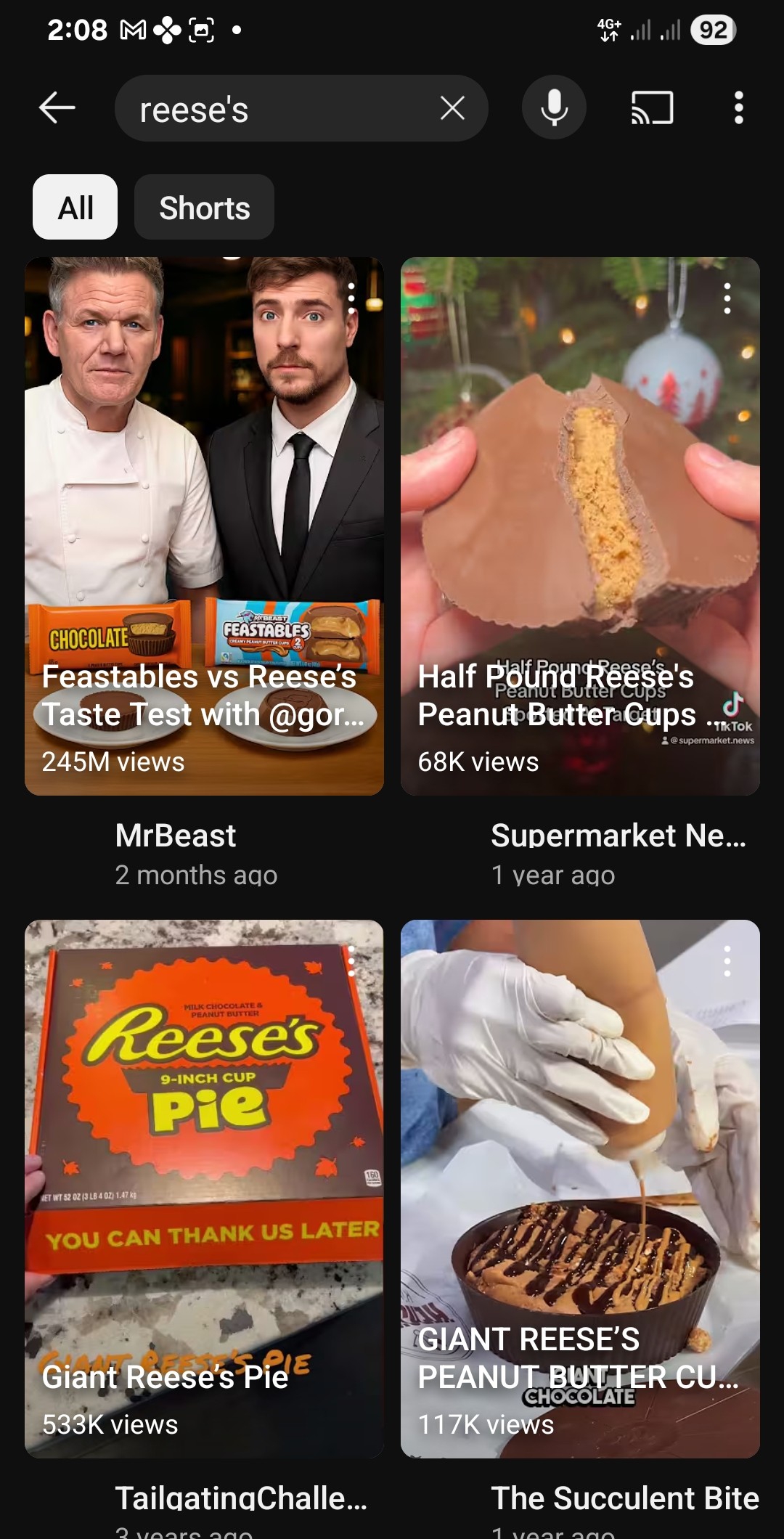The height and width of the screenshot is (1539, 784).
Task: Open The Succulent Bite channel
Action: (x=624, y=1498)
